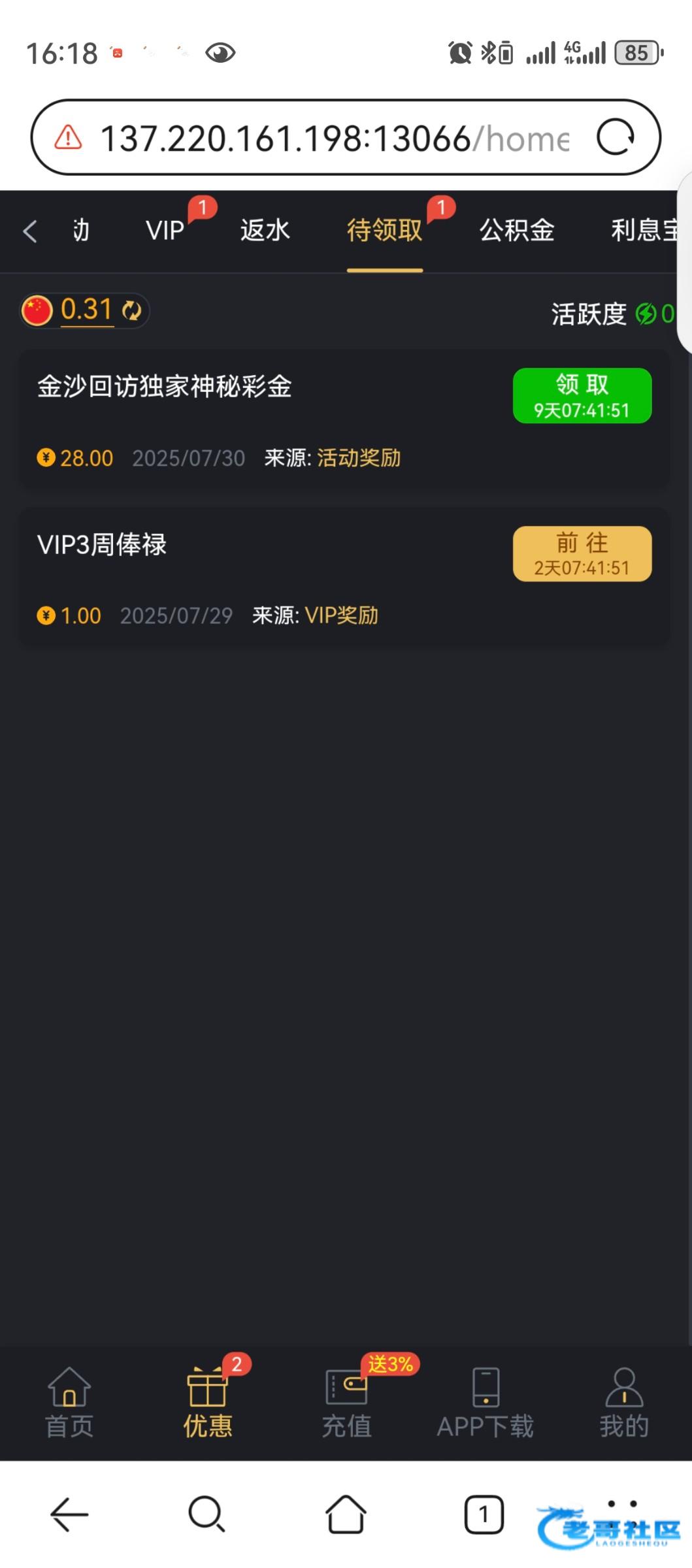Switch to the VIP tab
This screenshot has width=692, height=1568.
pos(165,231)
